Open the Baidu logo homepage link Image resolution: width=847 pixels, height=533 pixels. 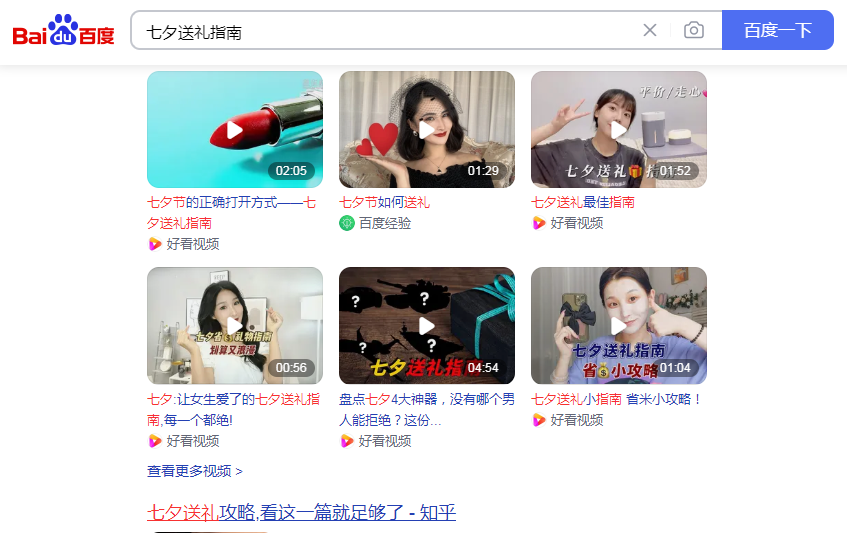(64, 31)
